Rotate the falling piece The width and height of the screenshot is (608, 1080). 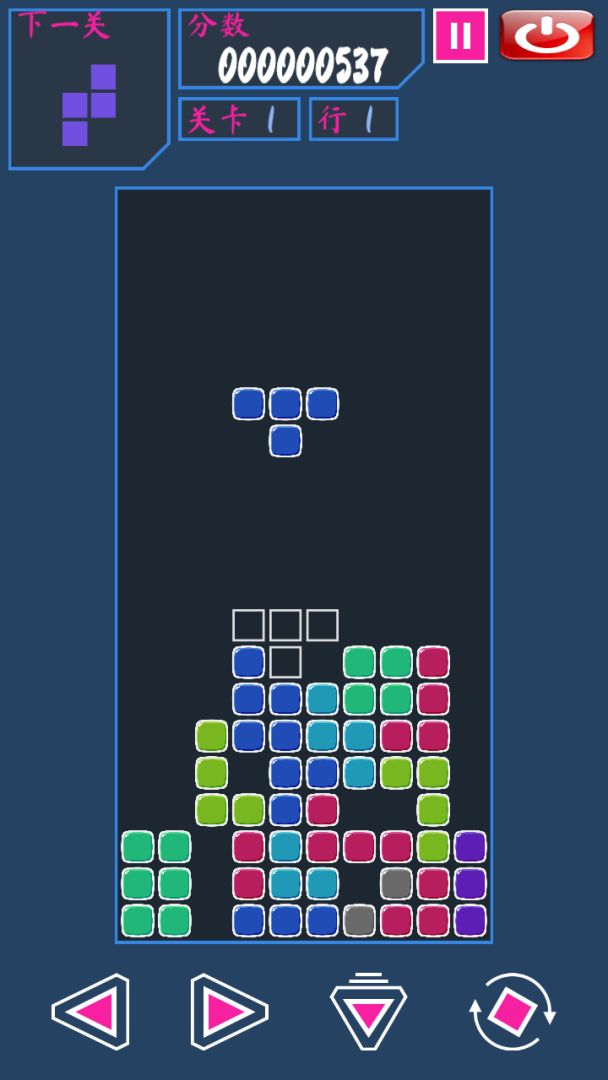(513, 1011)
